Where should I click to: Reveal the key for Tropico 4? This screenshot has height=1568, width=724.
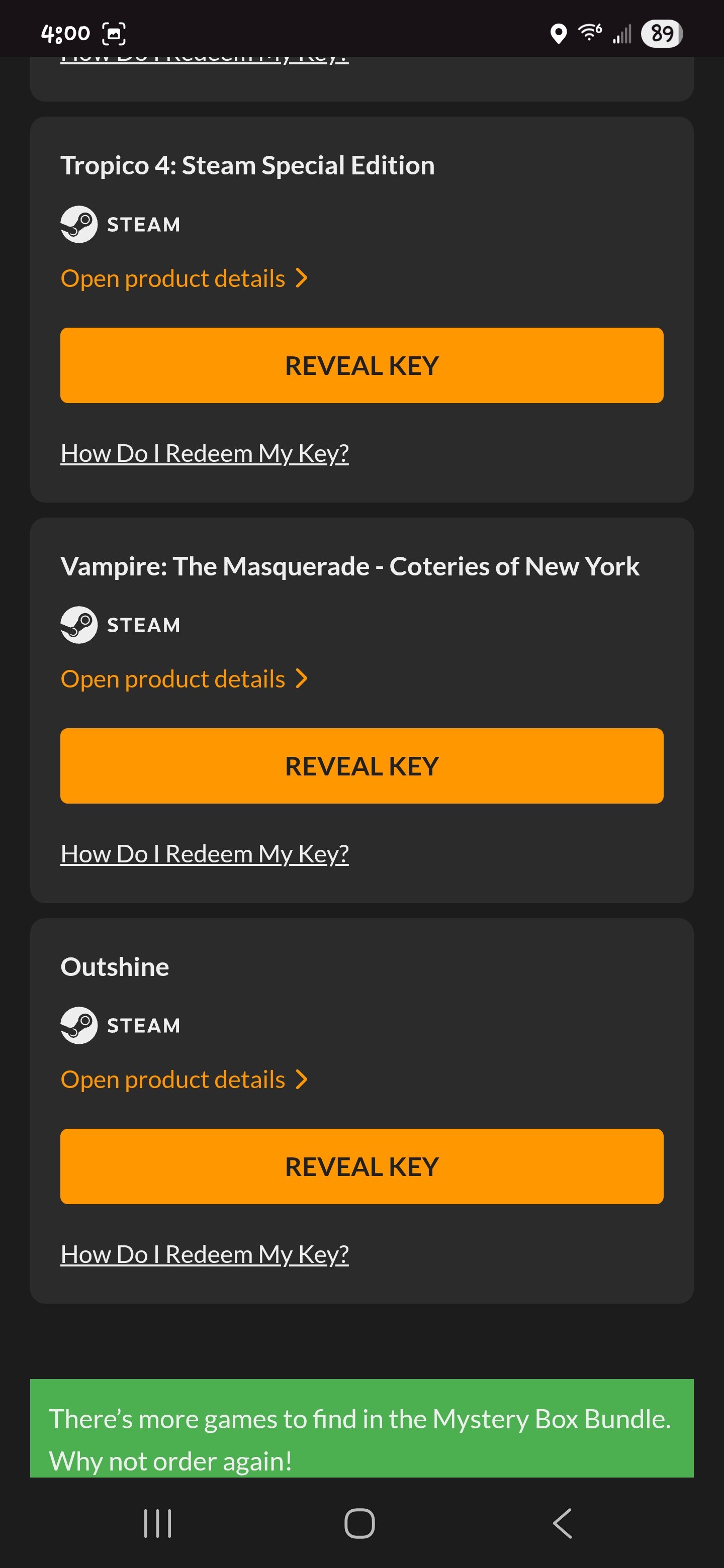361,365
